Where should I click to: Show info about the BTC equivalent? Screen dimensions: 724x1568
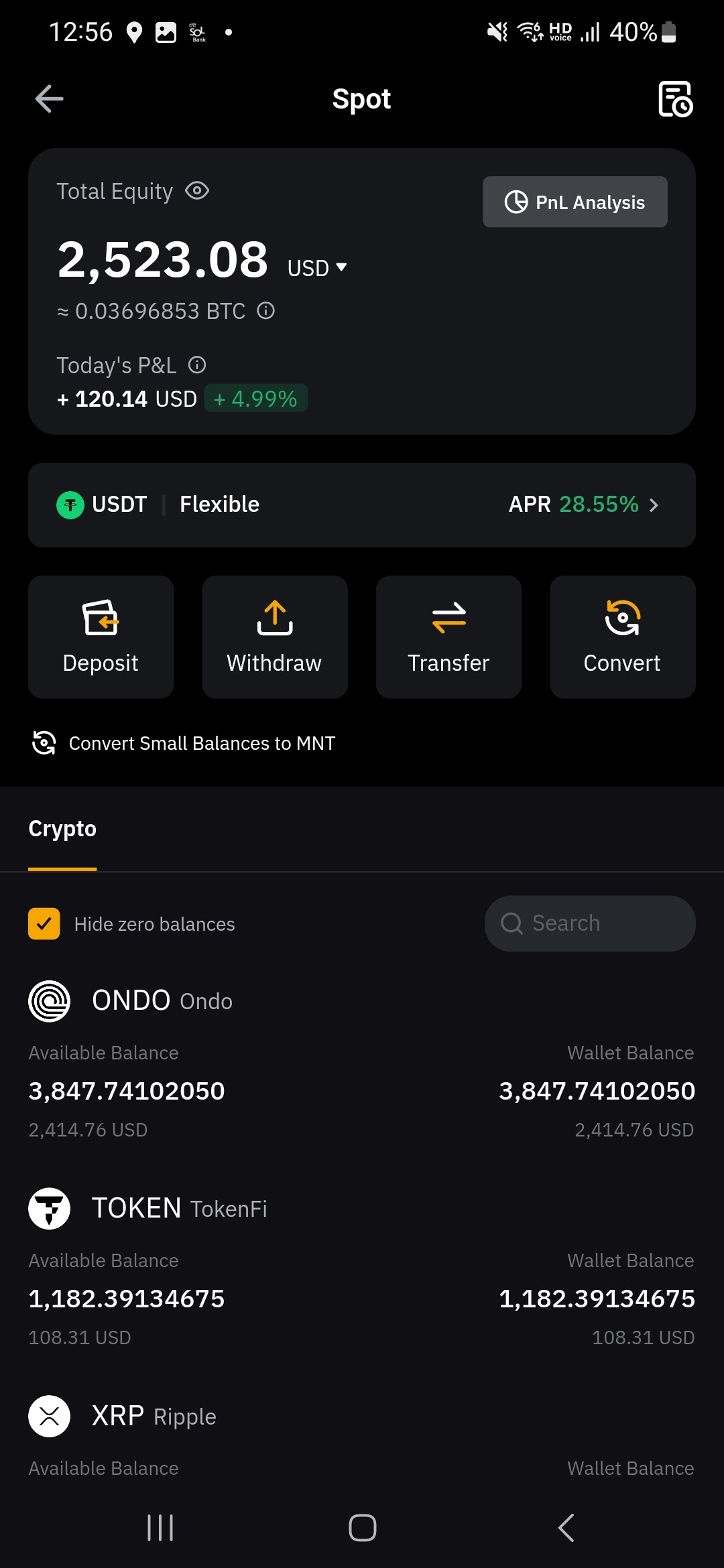pyautogui.click(x=266, y=311)
